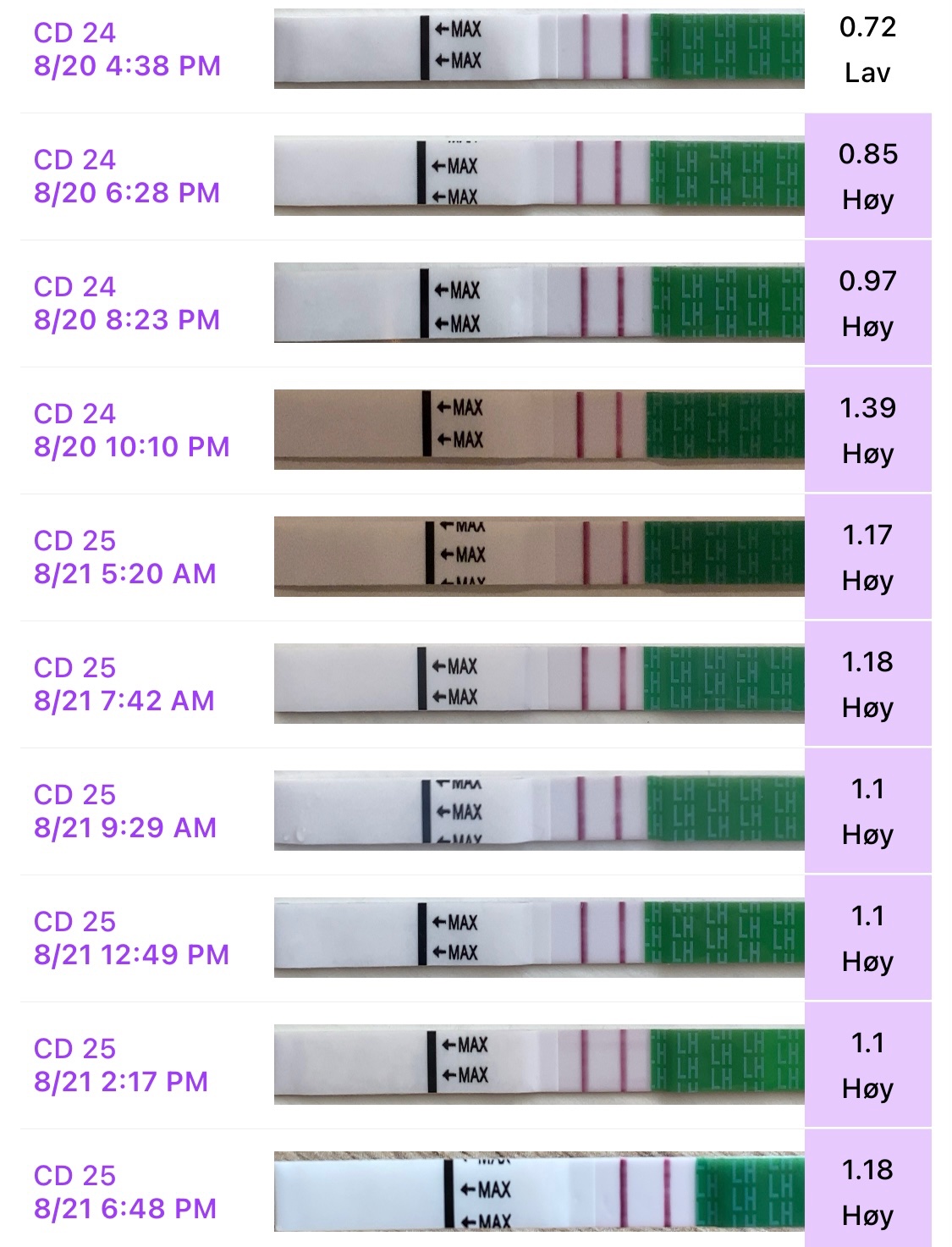
Task: View the 8/21 5:20 AM test entry
Action: (125, 557)
